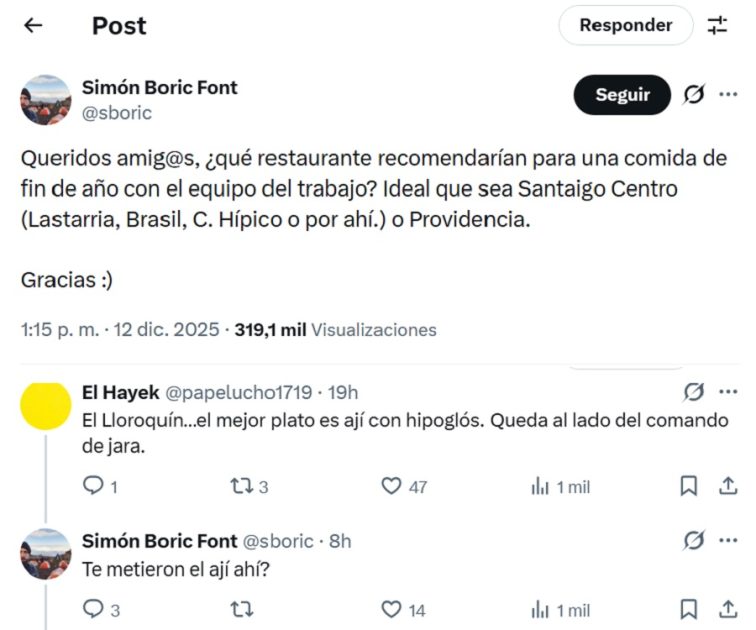Like El Hayek's reply about El Lloroquín
Screen dimensions: 756x630
[x=392, y=487]
